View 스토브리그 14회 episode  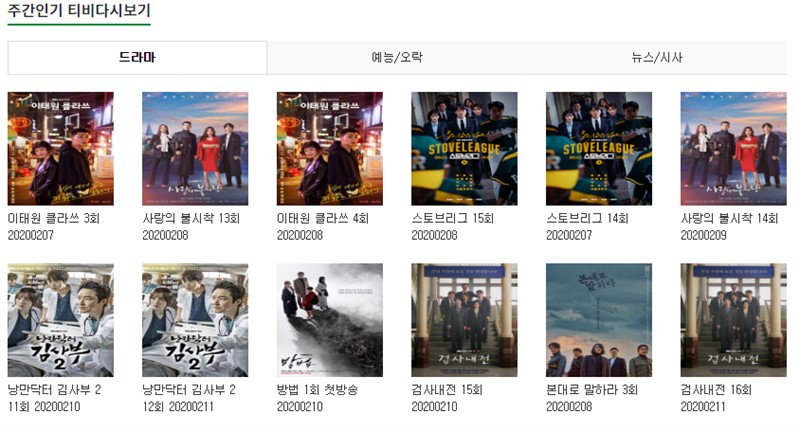598,149
